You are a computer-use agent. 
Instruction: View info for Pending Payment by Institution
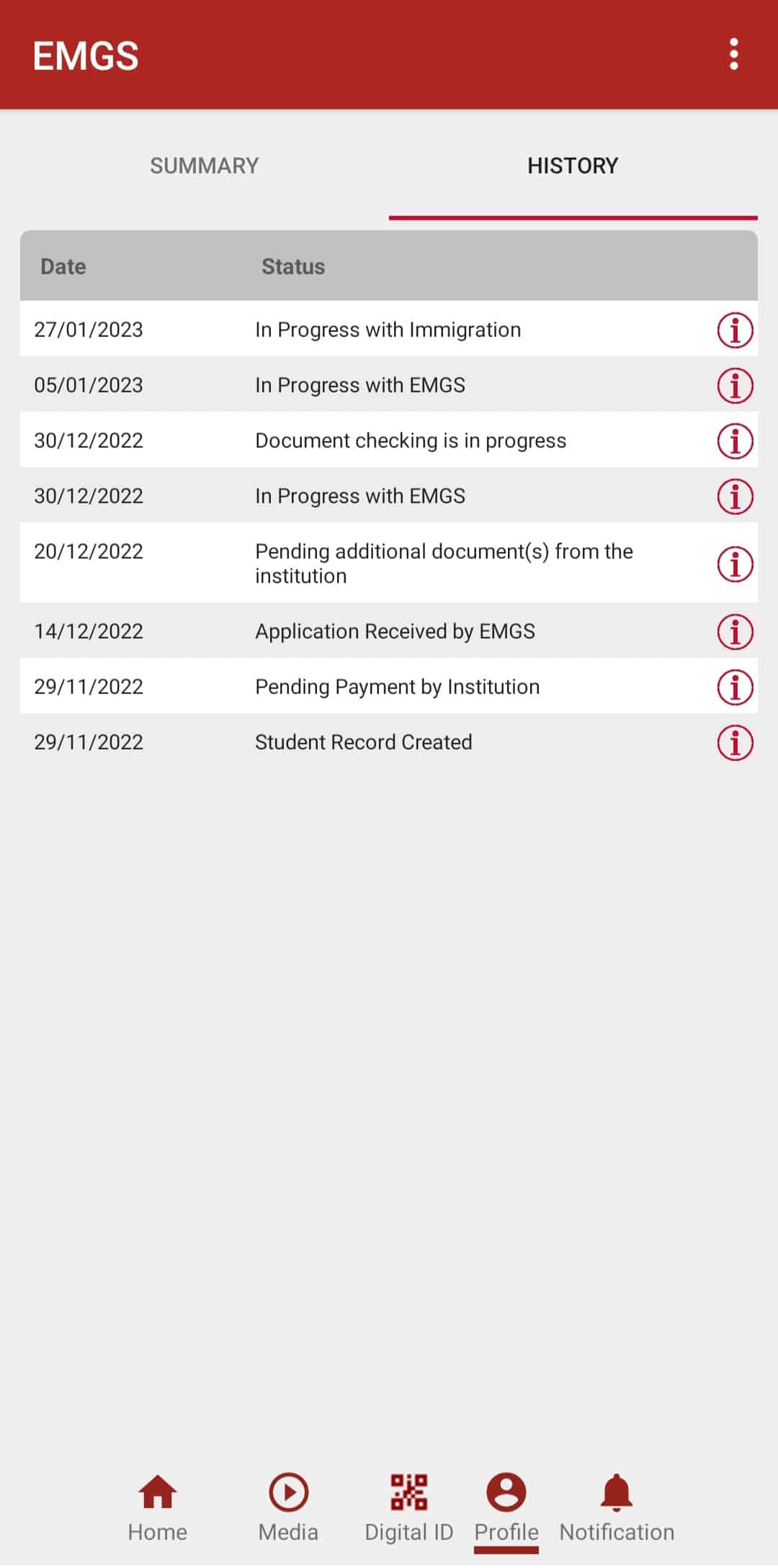(735, 688)
